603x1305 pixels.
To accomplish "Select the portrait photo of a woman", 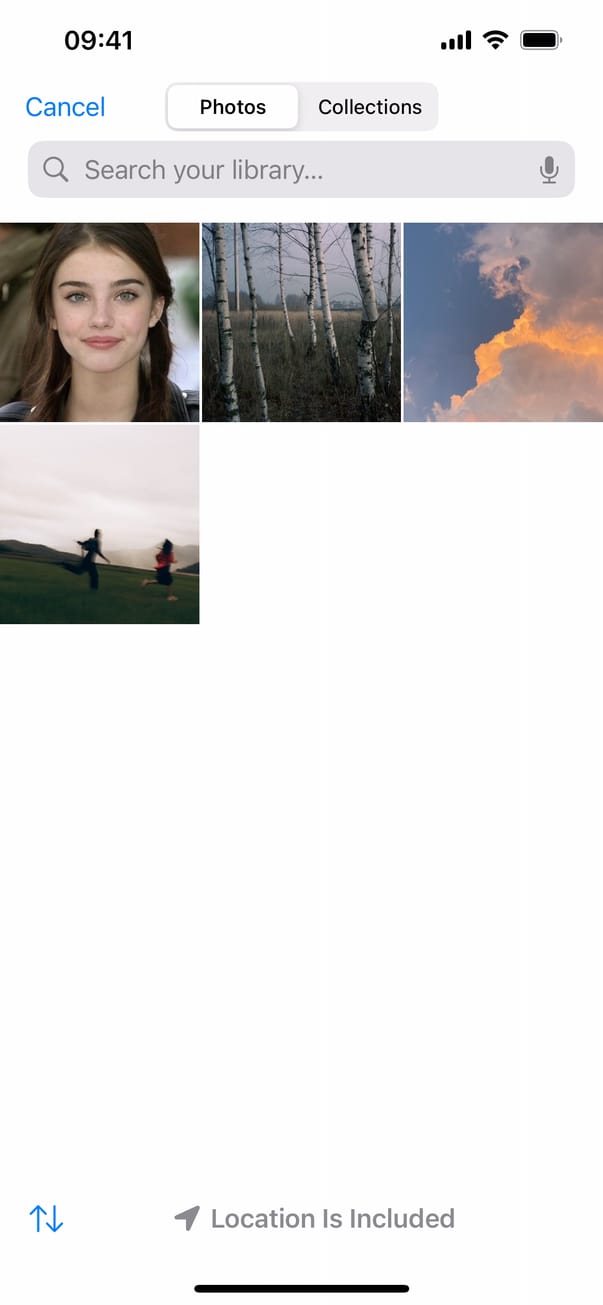I will click(99, 322).
